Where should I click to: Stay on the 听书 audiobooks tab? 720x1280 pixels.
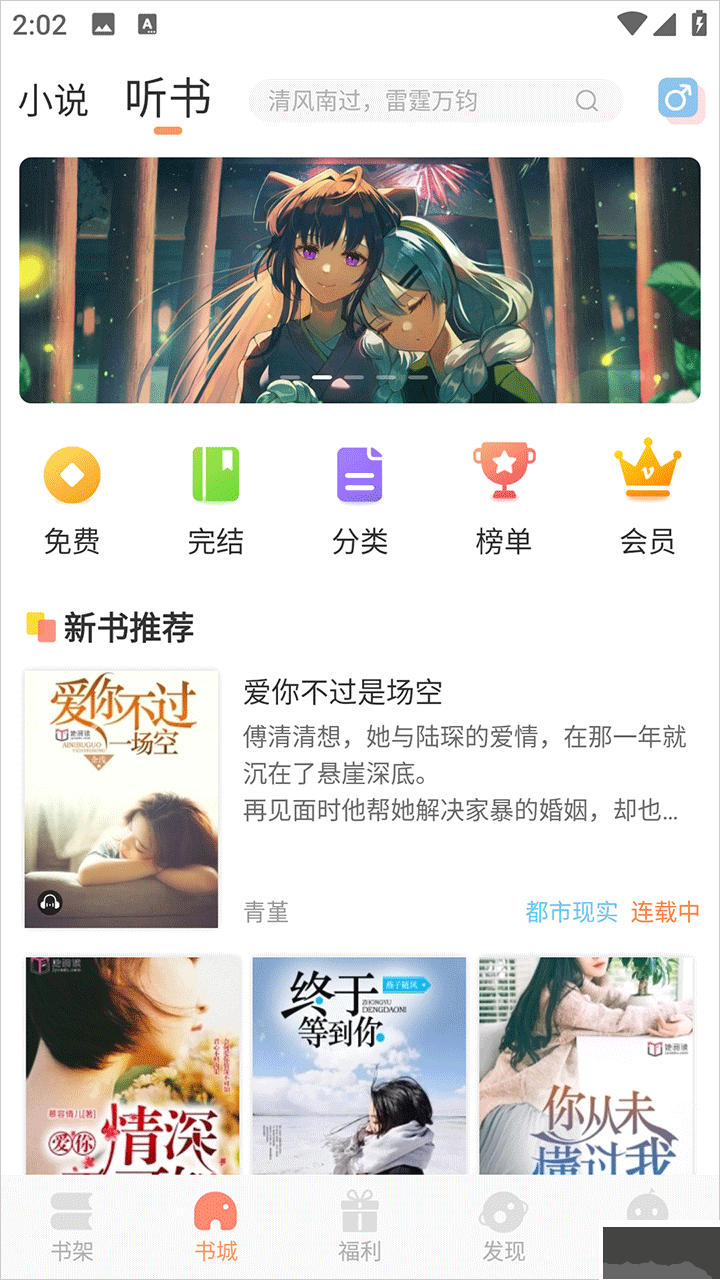(167, 96)
